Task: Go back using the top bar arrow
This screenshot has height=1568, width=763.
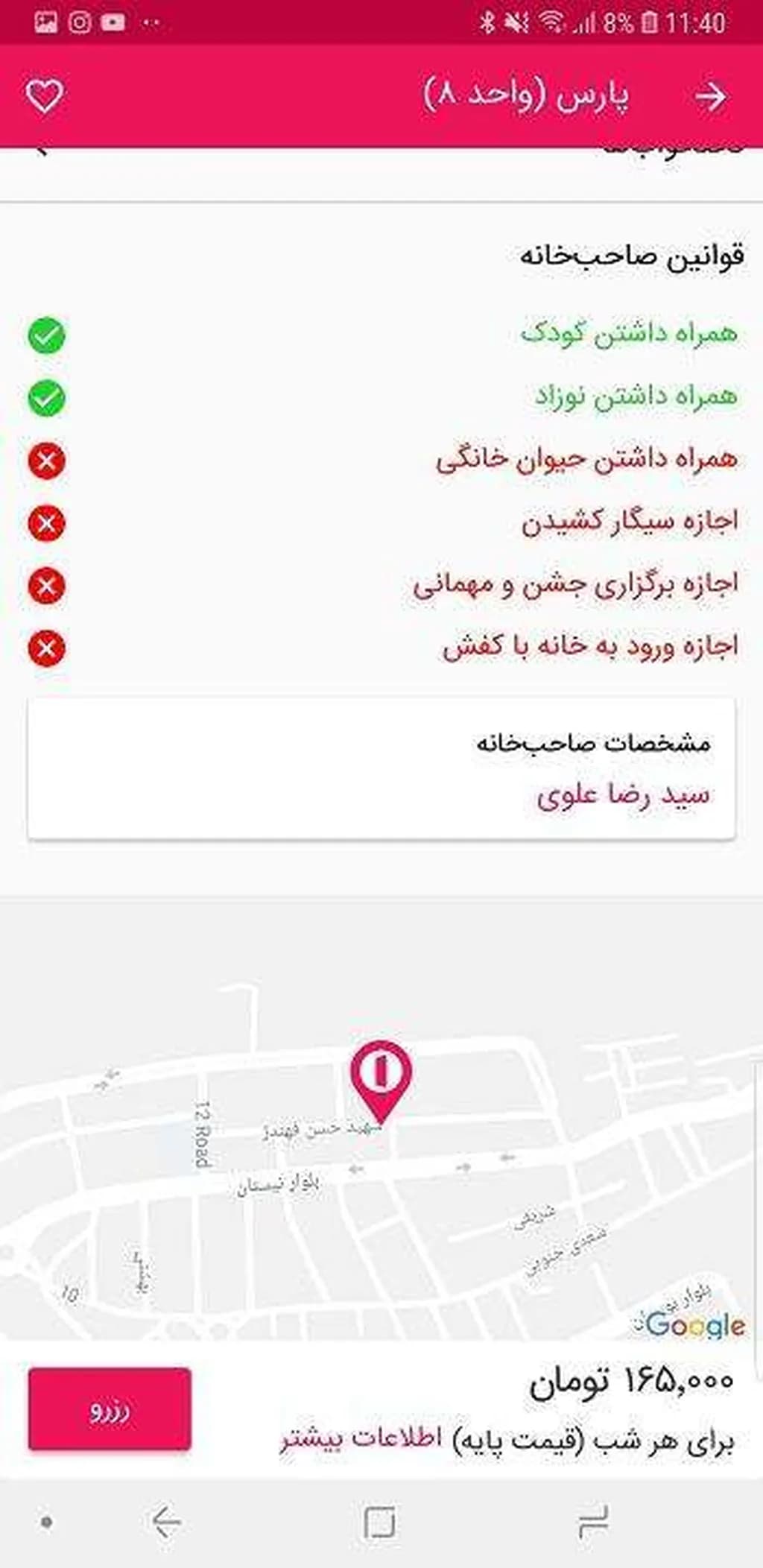Action: click(710, 96)
